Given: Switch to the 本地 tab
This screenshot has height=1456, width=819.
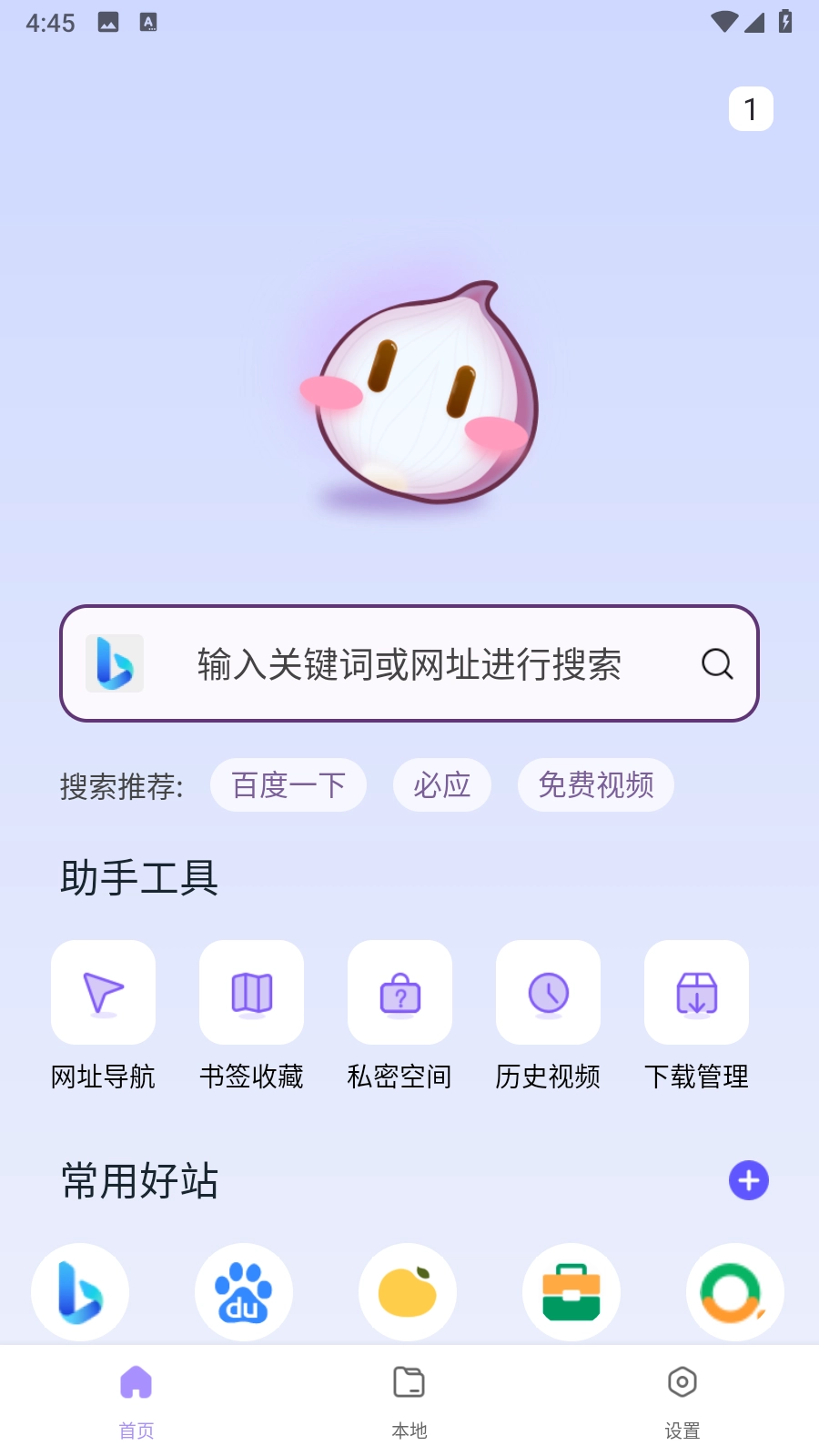Looking at the screenshot, I should tap(409, 1399).
